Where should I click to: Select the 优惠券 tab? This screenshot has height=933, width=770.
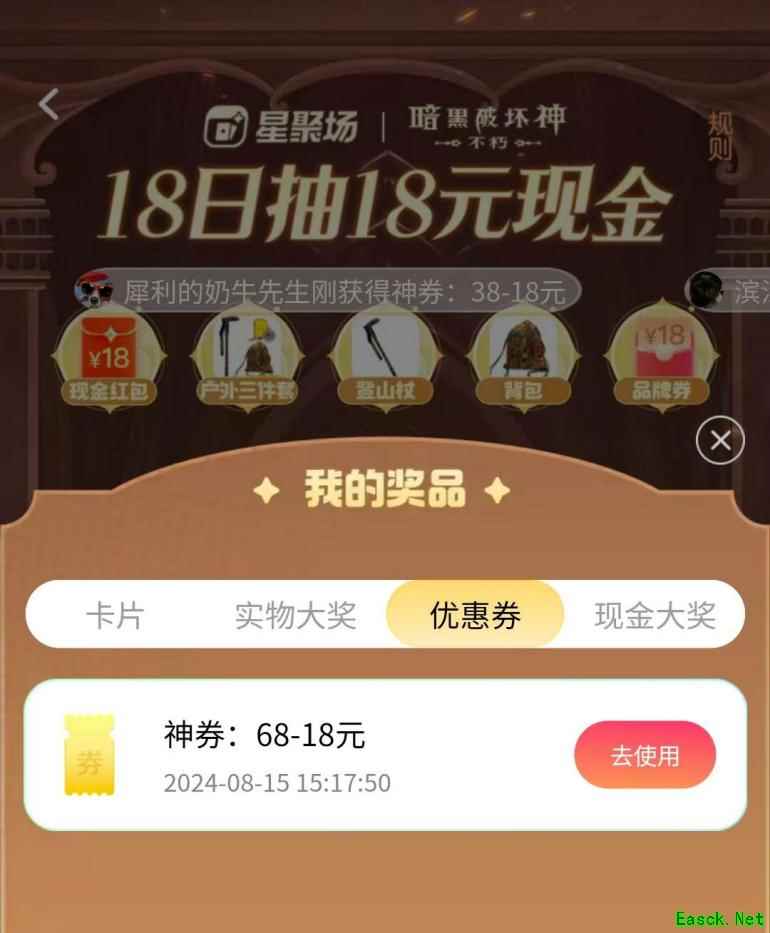tap(475, 615)
